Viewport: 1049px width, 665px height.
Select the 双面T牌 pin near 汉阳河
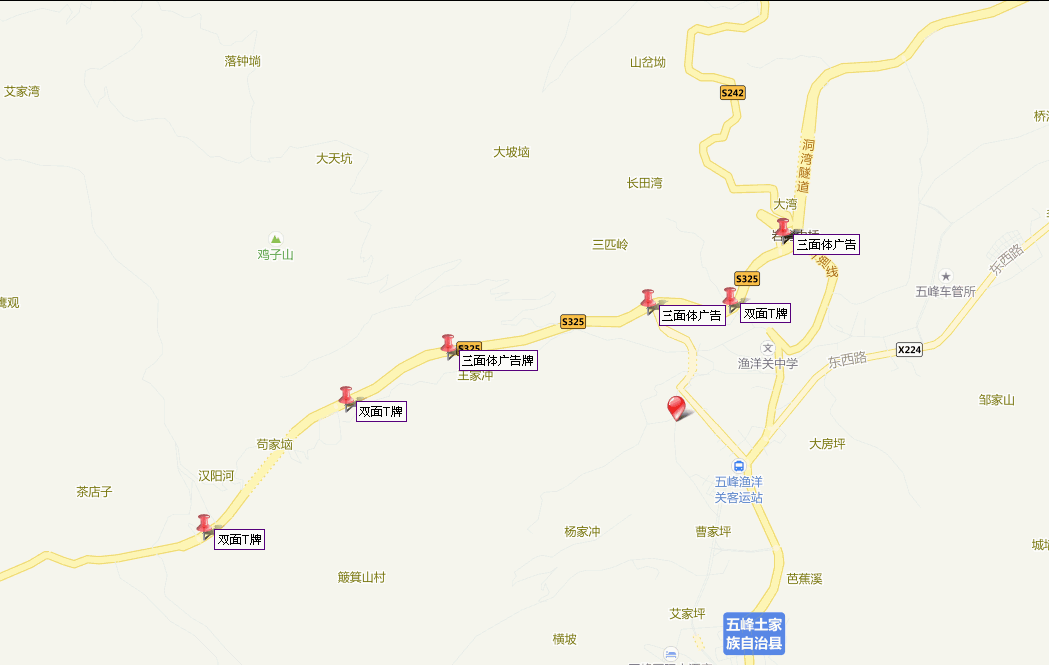click(204, 525)
